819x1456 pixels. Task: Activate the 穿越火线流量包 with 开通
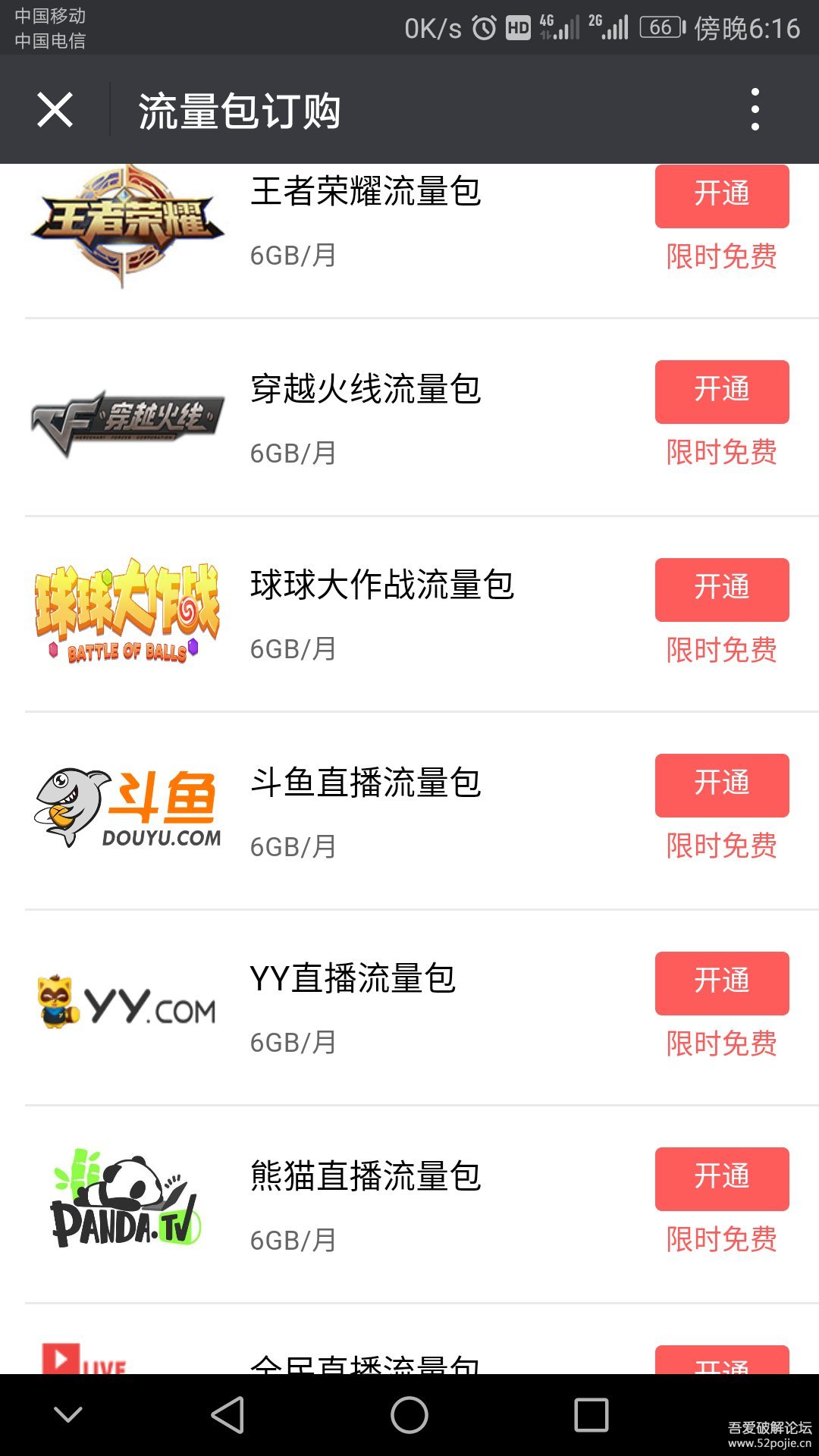(721, 391)
